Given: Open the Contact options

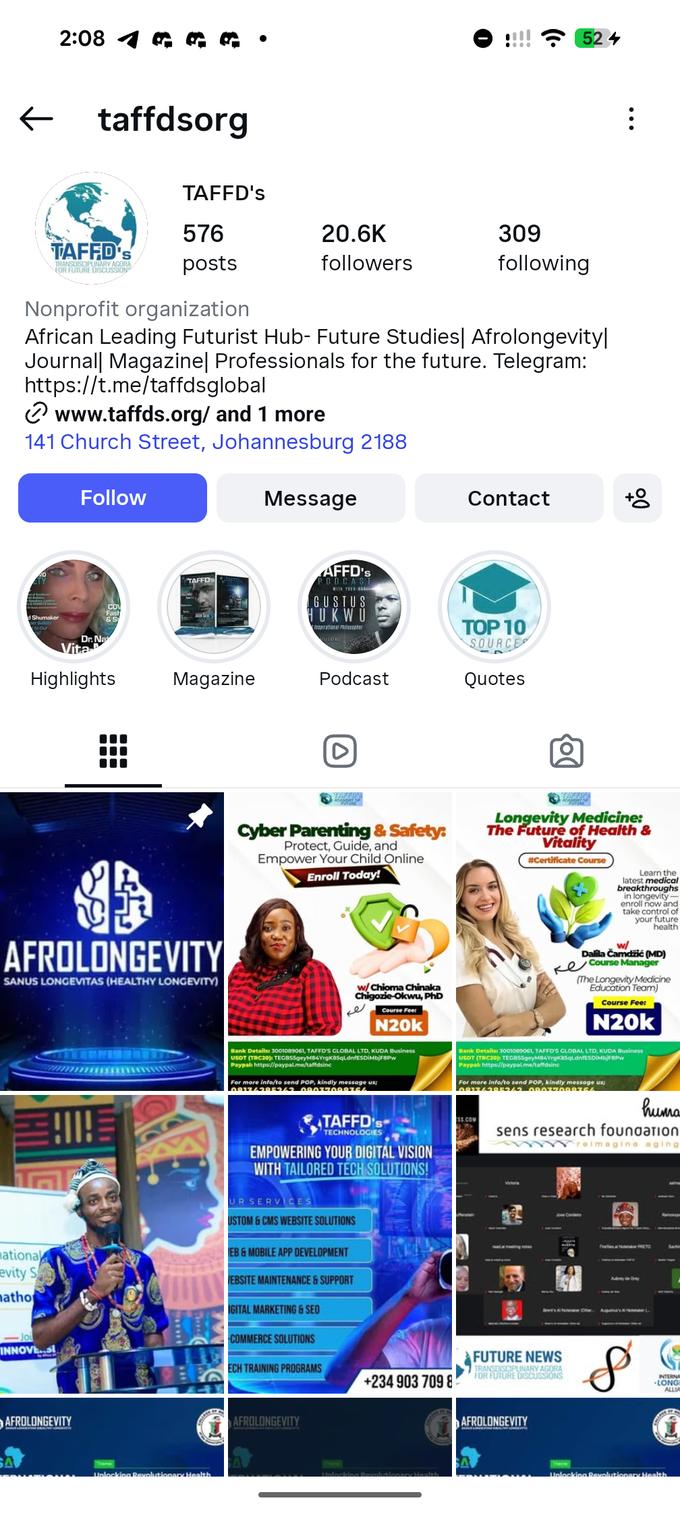Looking at the screenshot, I should (508, 498).
